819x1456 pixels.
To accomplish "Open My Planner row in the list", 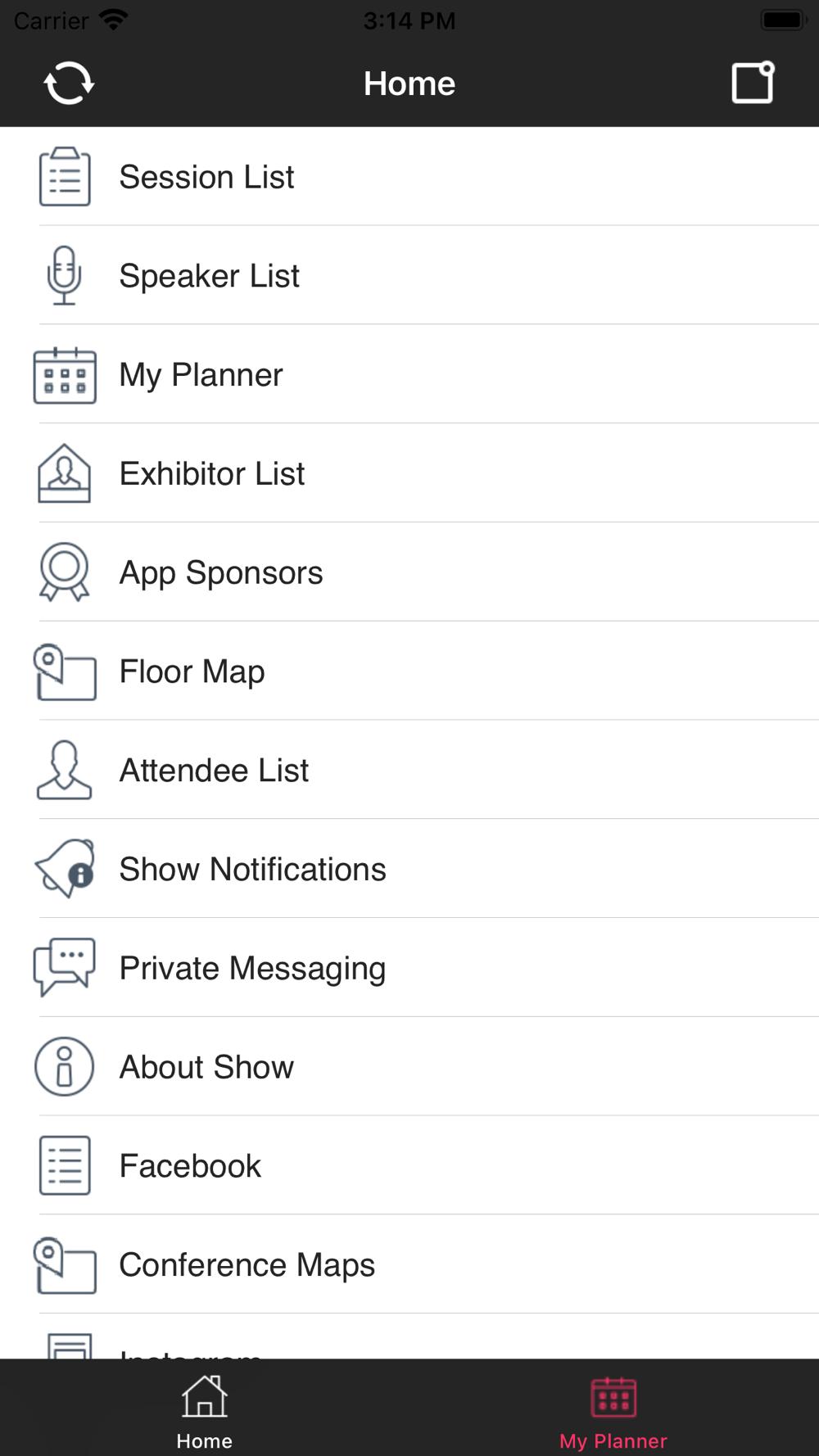I will [x=409, y=375].
